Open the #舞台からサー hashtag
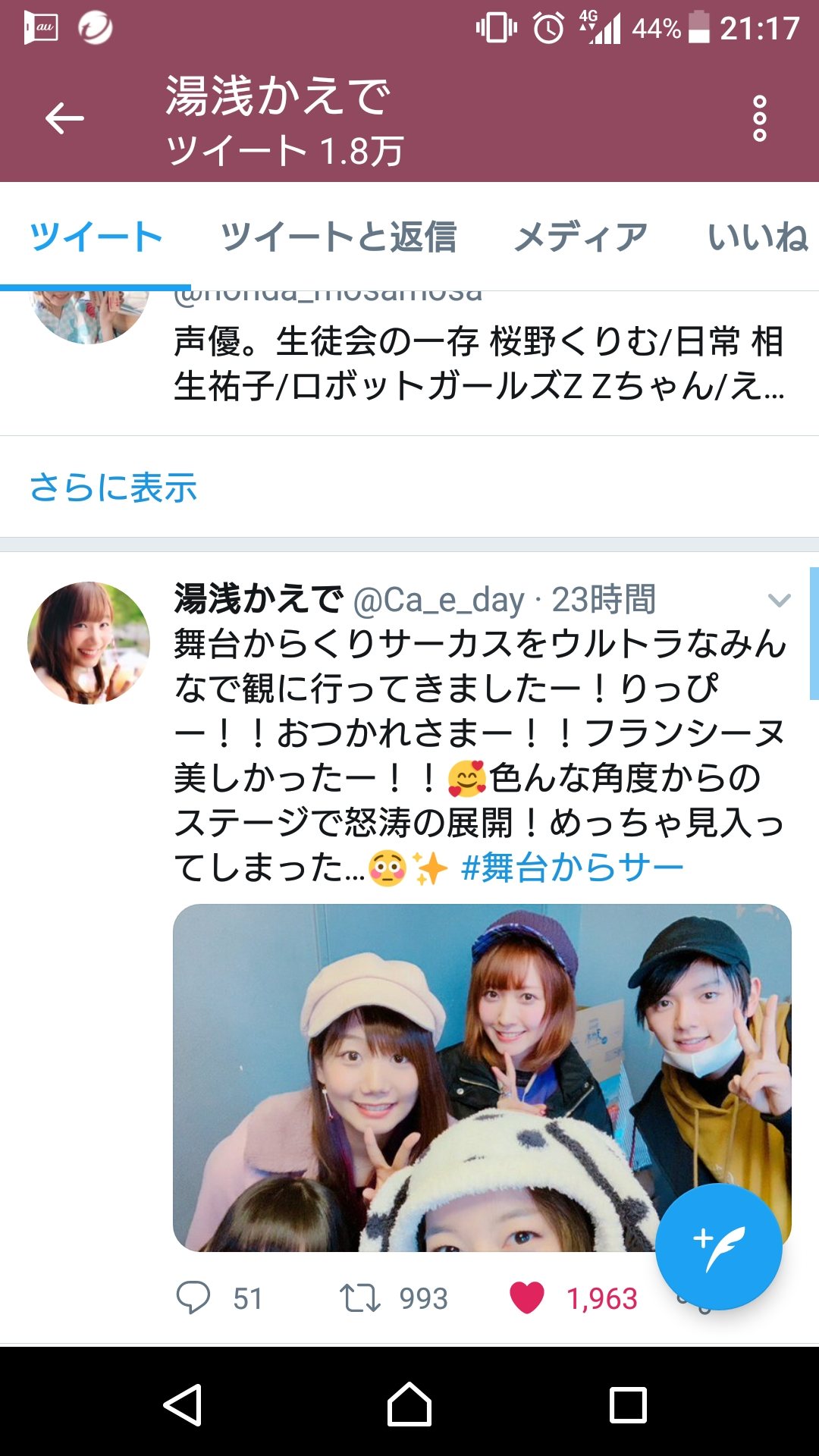The width and height of the screenshot is (819, 1456). pos(573,868)
